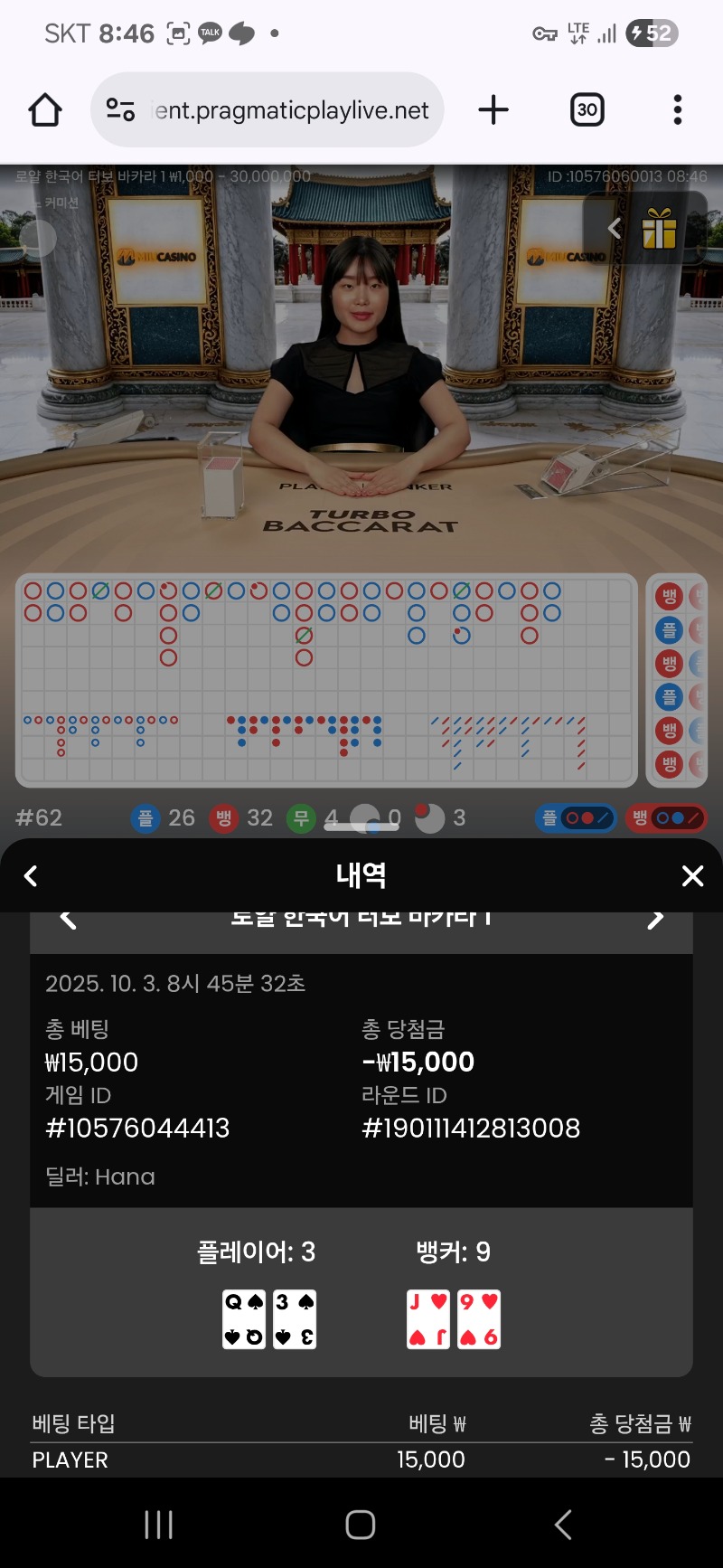Go back from the 내역 panel
723x1568 pixels.
(x=31, y=875)
